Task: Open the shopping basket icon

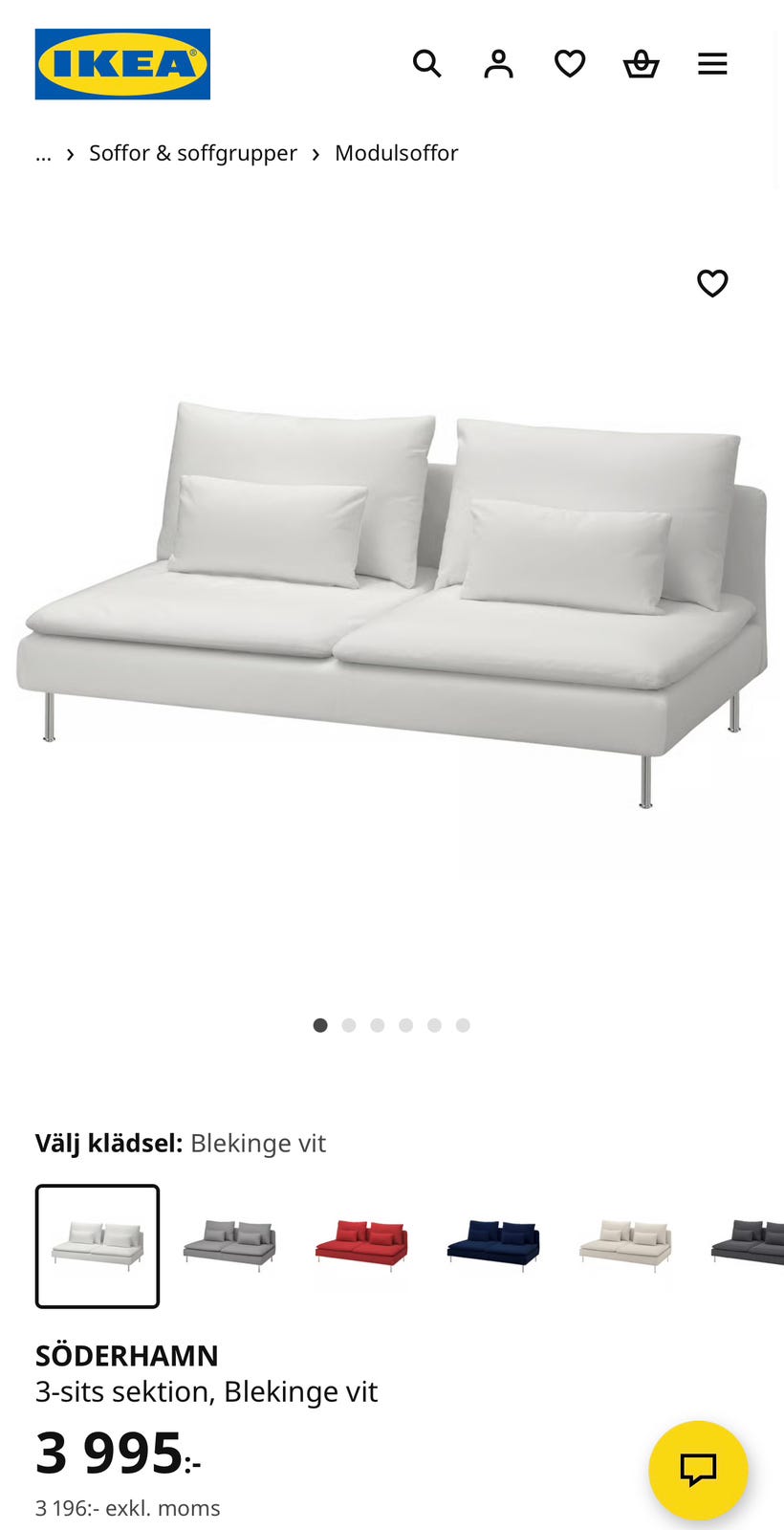Action: (641, 63)
